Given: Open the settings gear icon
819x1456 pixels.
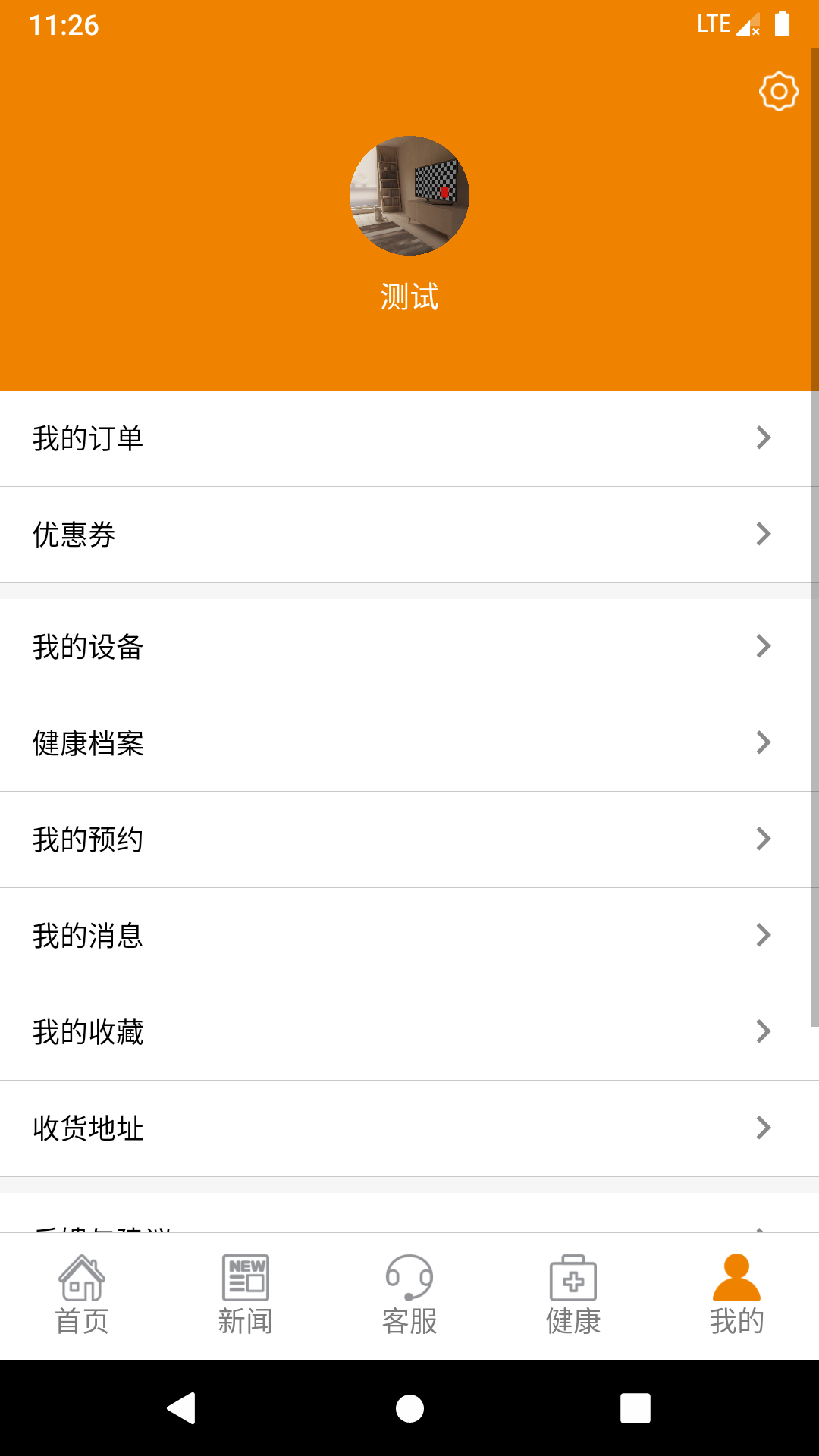Looking at the screenshot, I should click(779, 92).
